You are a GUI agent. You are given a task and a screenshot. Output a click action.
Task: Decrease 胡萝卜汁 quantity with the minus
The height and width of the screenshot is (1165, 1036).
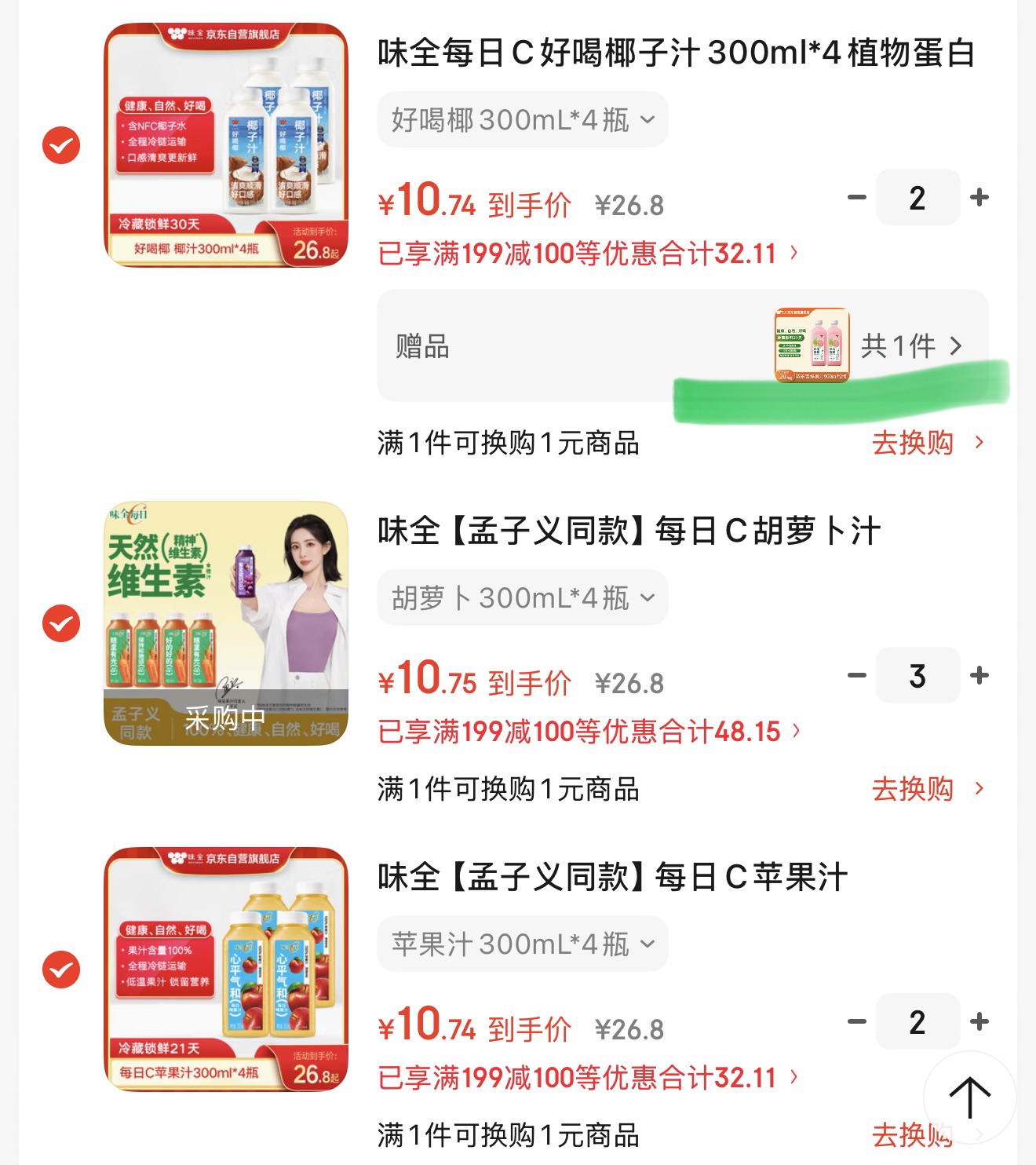(857, 675)
